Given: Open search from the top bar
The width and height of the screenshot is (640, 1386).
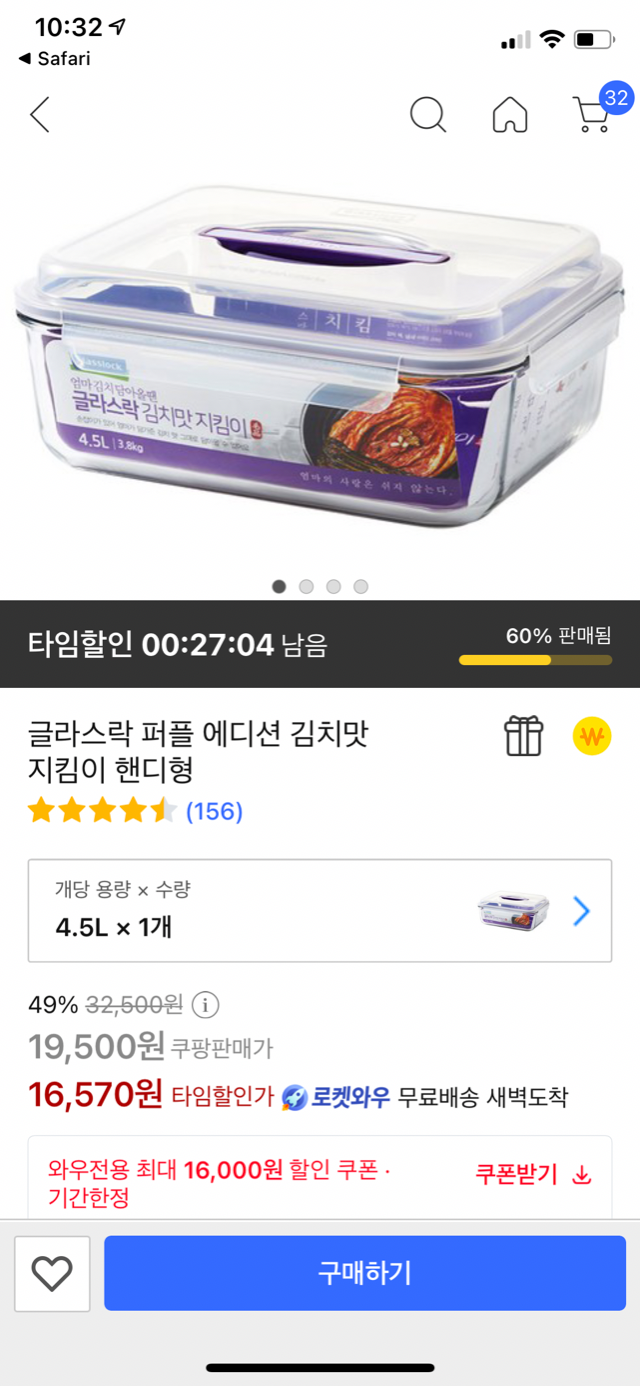Looking at the screenshot, I should coord(428,115).
